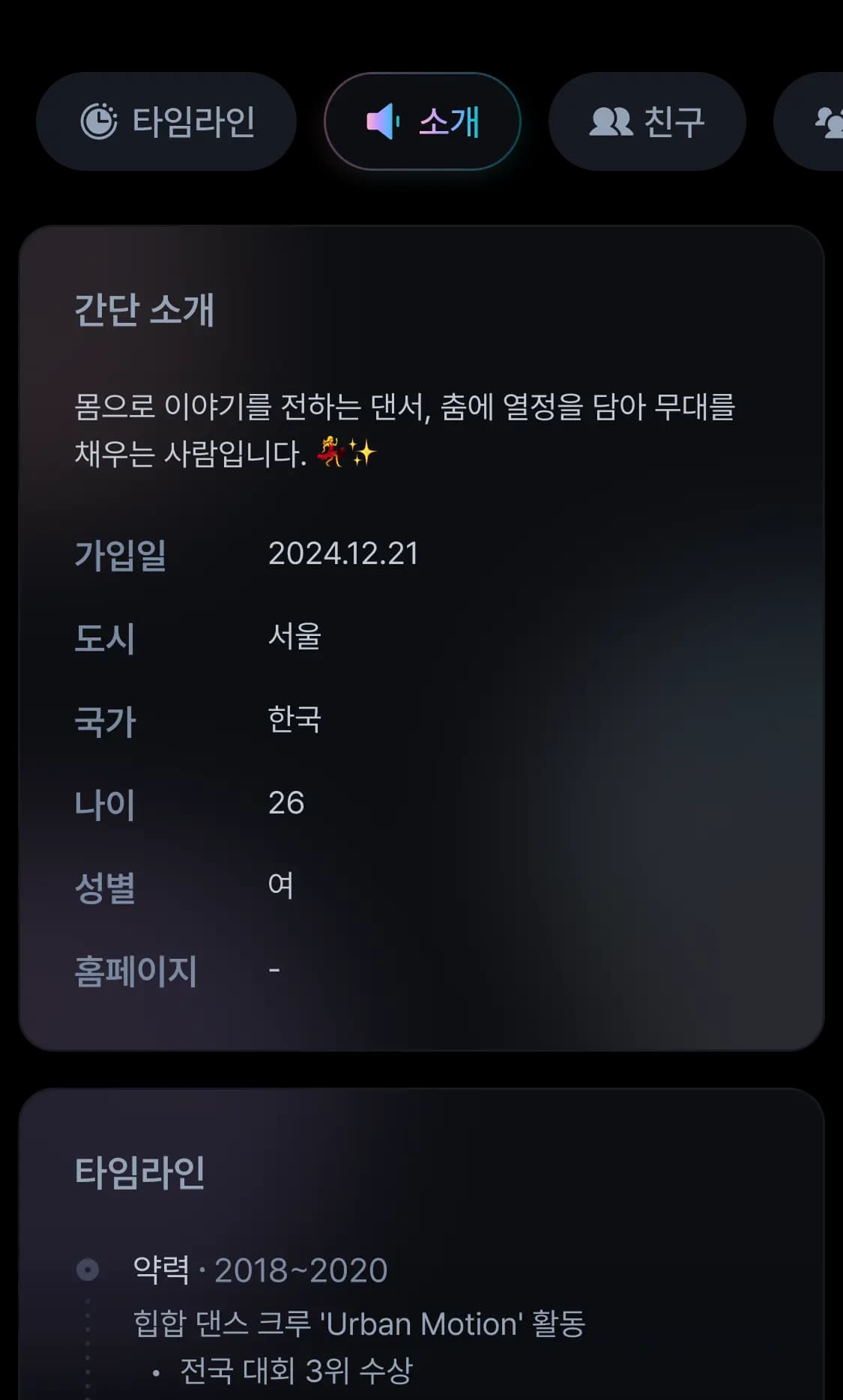Click the dash next to 홈페이지
Image resolution: width=843 pixels, height=1400 pixels.
click(x=274, y=970)
